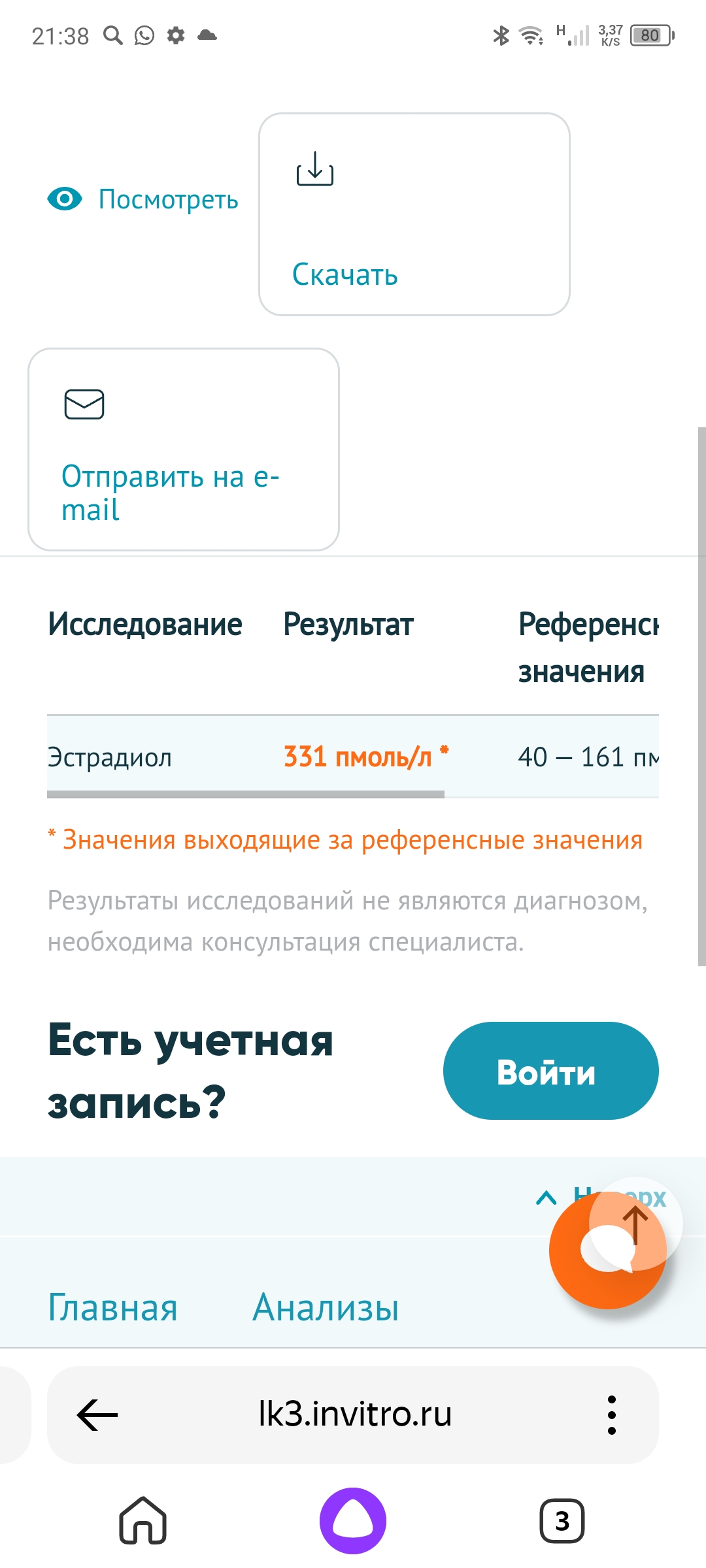Tap Посмотреть to view the results
This screenshot has width=706, height=1568.
pyautogui.click(x=144, y=199)
